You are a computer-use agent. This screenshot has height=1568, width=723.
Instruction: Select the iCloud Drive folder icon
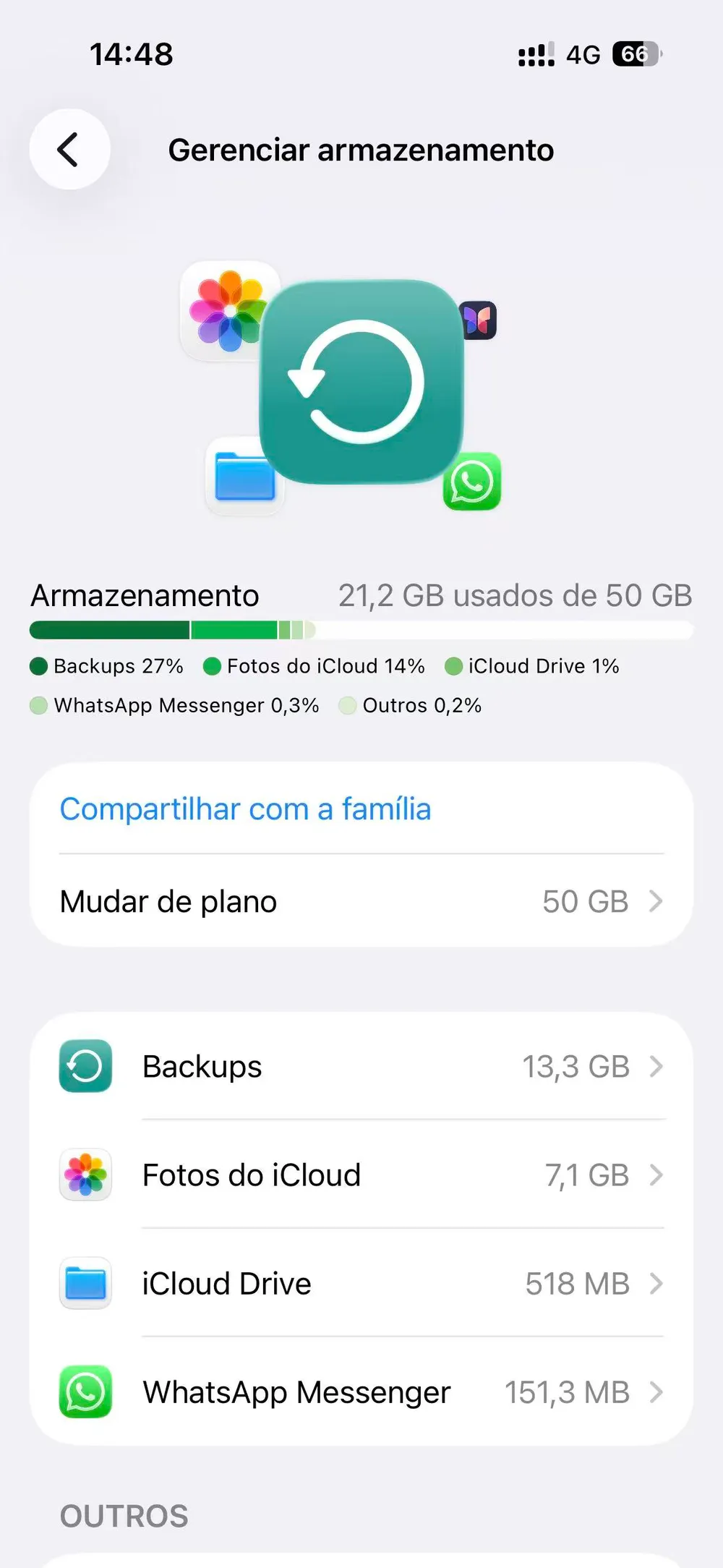[85, 1283]
